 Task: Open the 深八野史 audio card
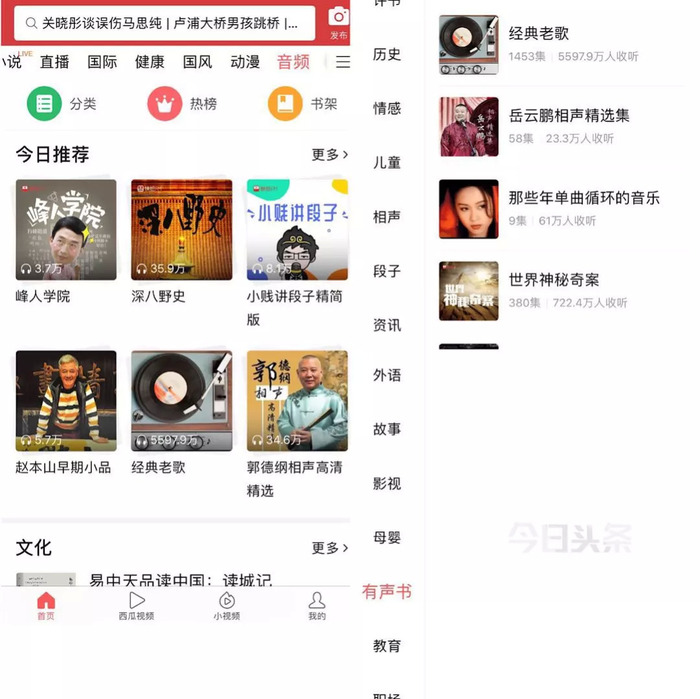pyautogui.click(x=181, y=230)
